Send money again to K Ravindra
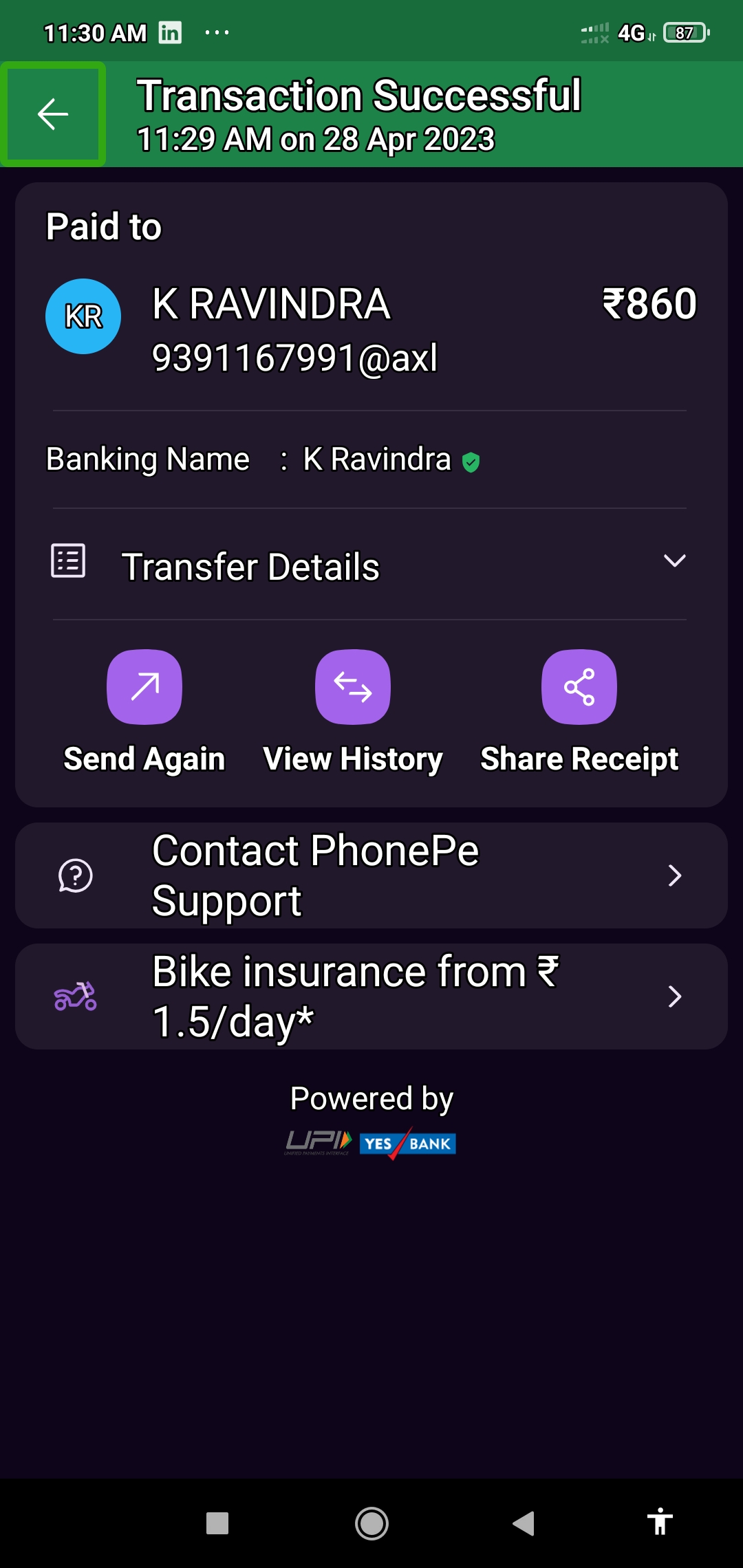This screenshot has width=743, height=1568. (144, 687)
